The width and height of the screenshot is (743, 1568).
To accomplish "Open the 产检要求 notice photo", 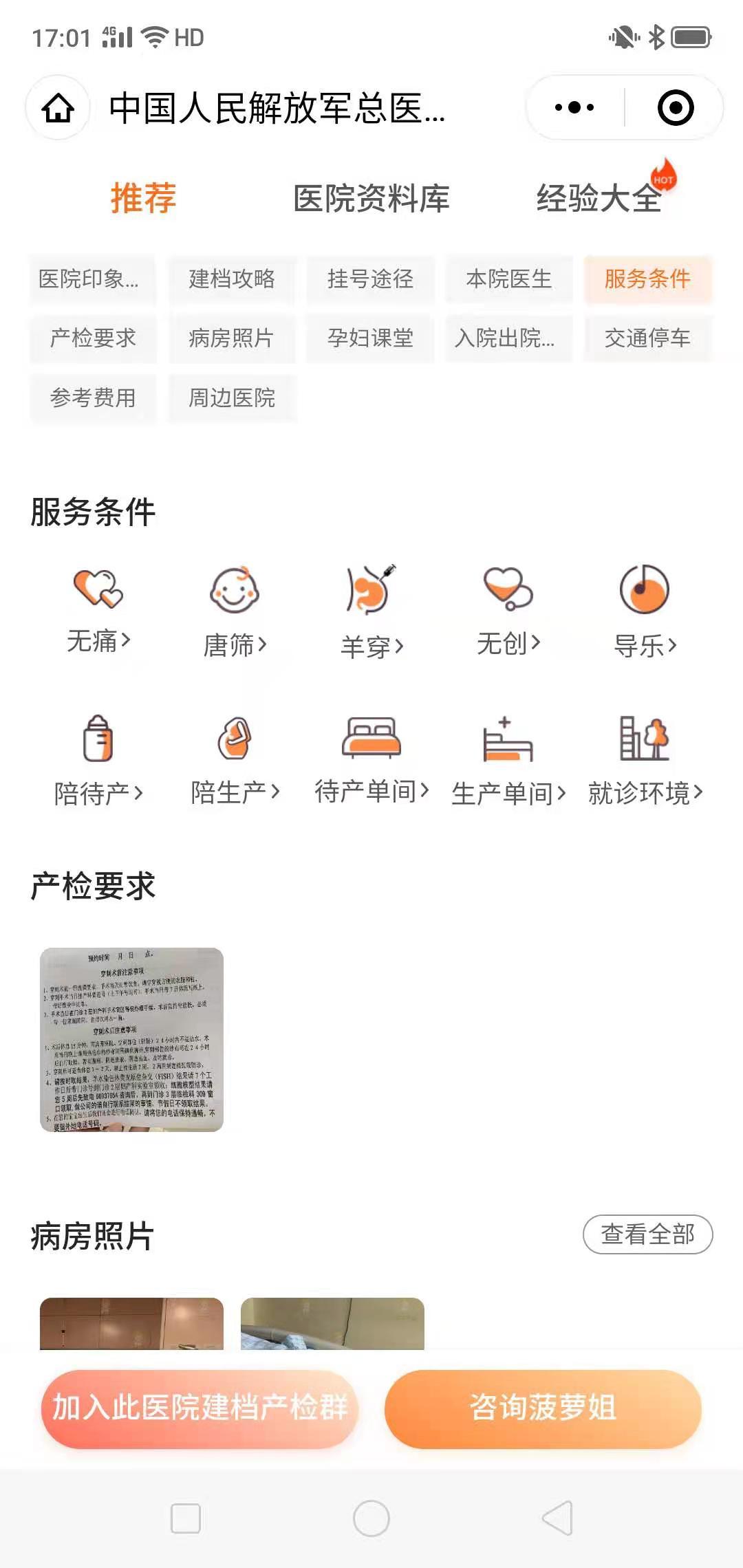I will [x=131, y=1040].
